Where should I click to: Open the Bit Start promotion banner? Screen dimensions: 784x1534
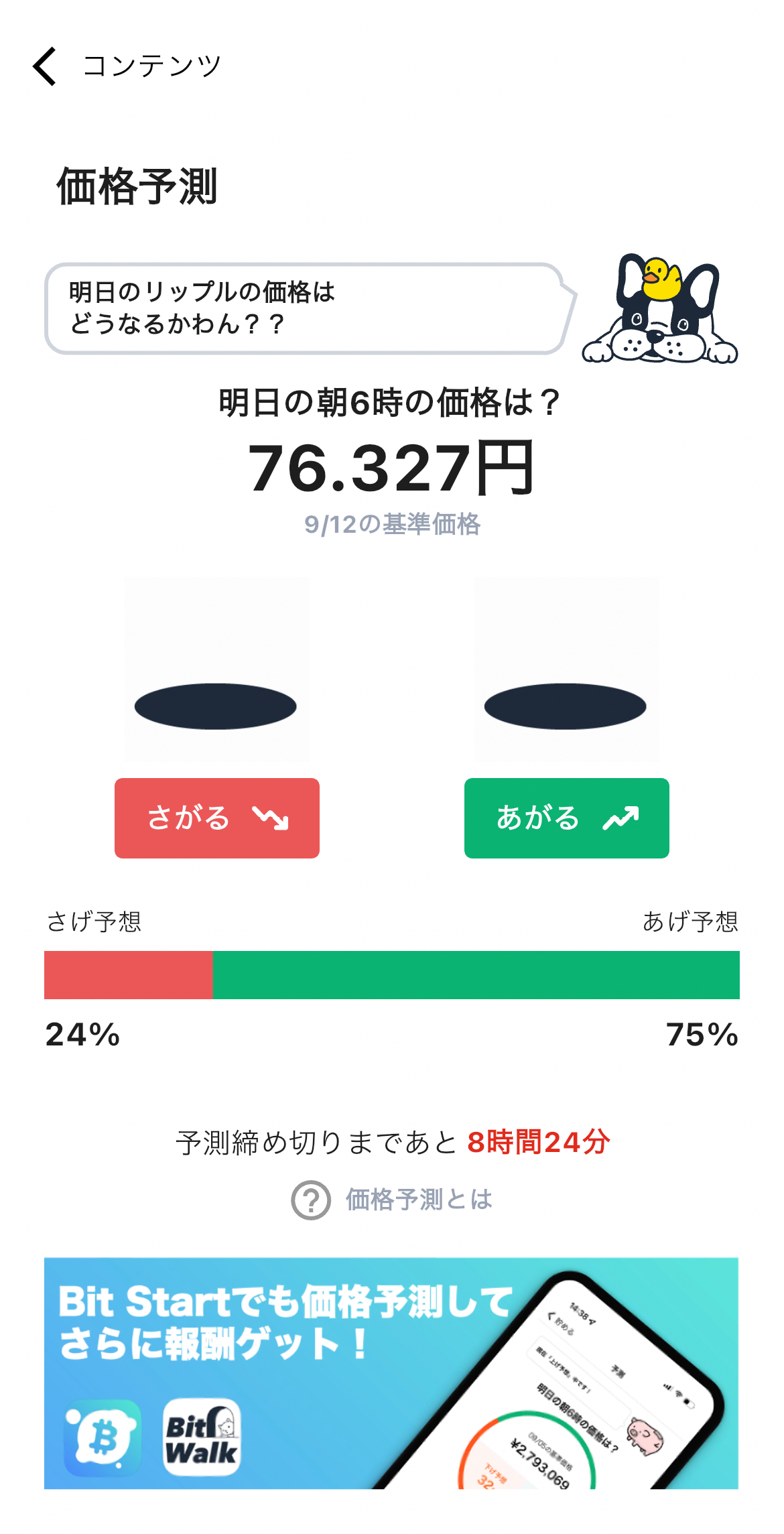click(x=391, y=1373)
